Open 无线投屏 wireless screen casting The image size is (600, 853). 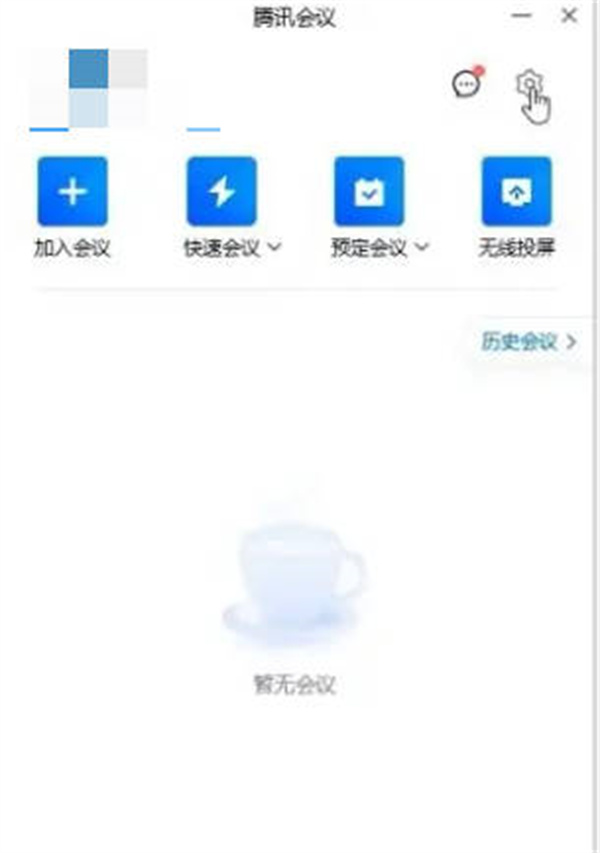[516, 191]
